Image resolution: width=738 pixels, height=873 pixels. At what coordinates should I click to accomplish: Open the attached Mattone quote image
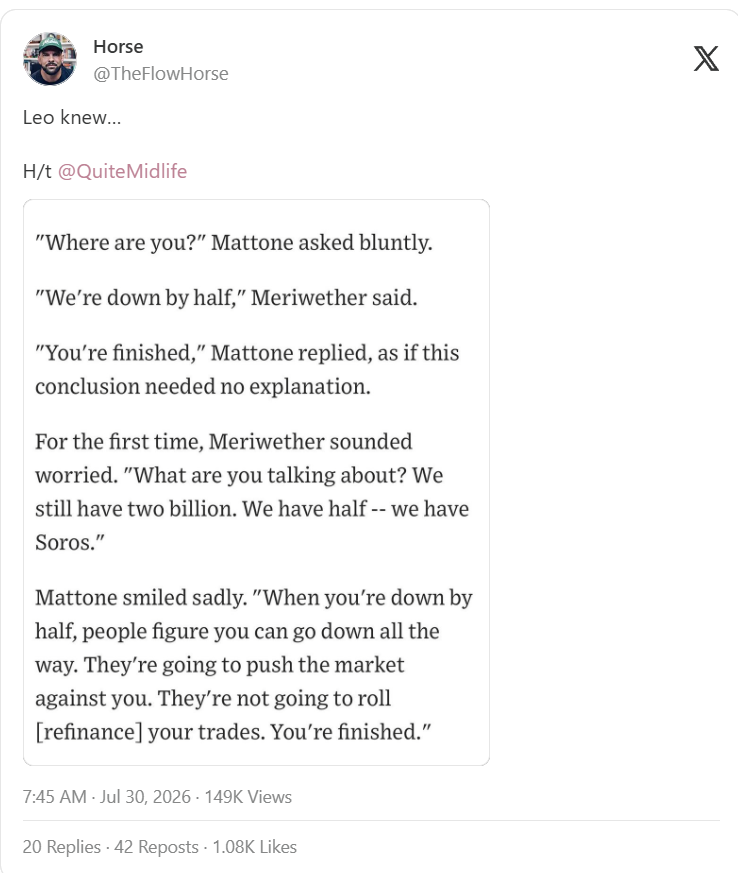(257, 482)
